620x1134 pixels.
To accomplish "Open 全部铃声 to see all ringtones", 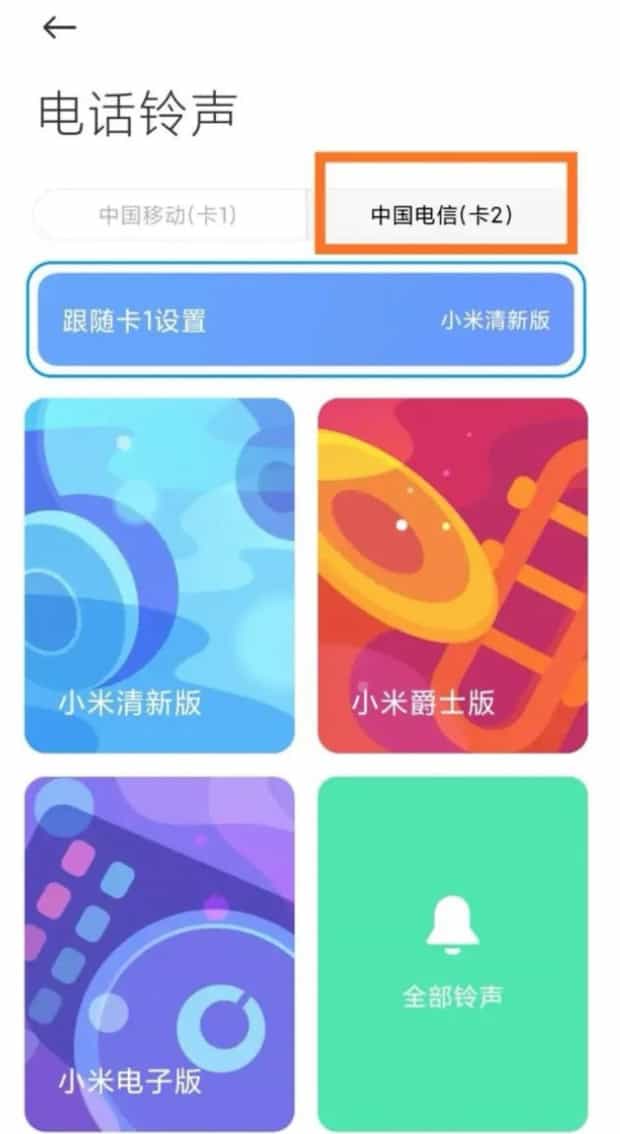I will coord(453,953).
